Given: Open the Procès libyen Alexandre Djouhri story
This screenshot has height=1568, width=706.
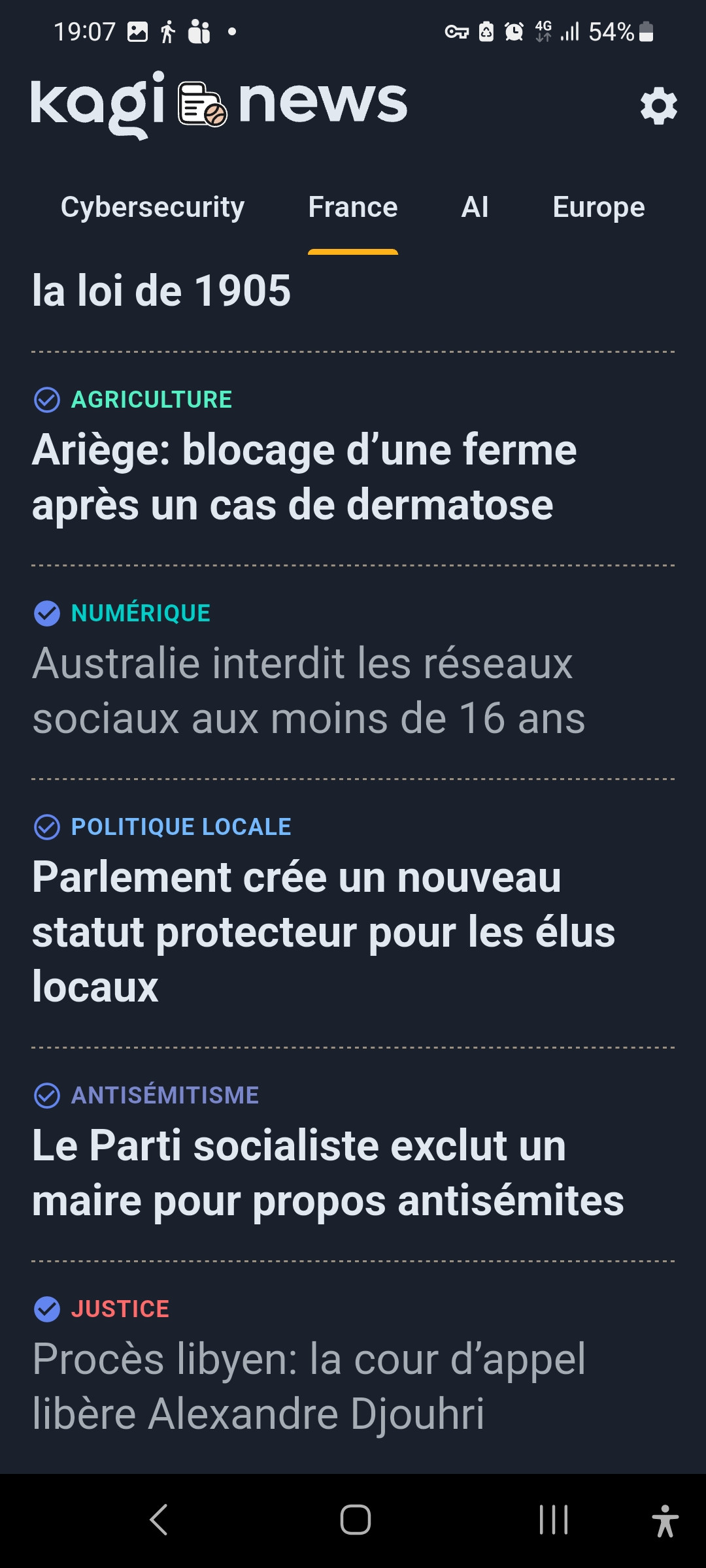Looking at the screenshot, I should (309, 1386).
